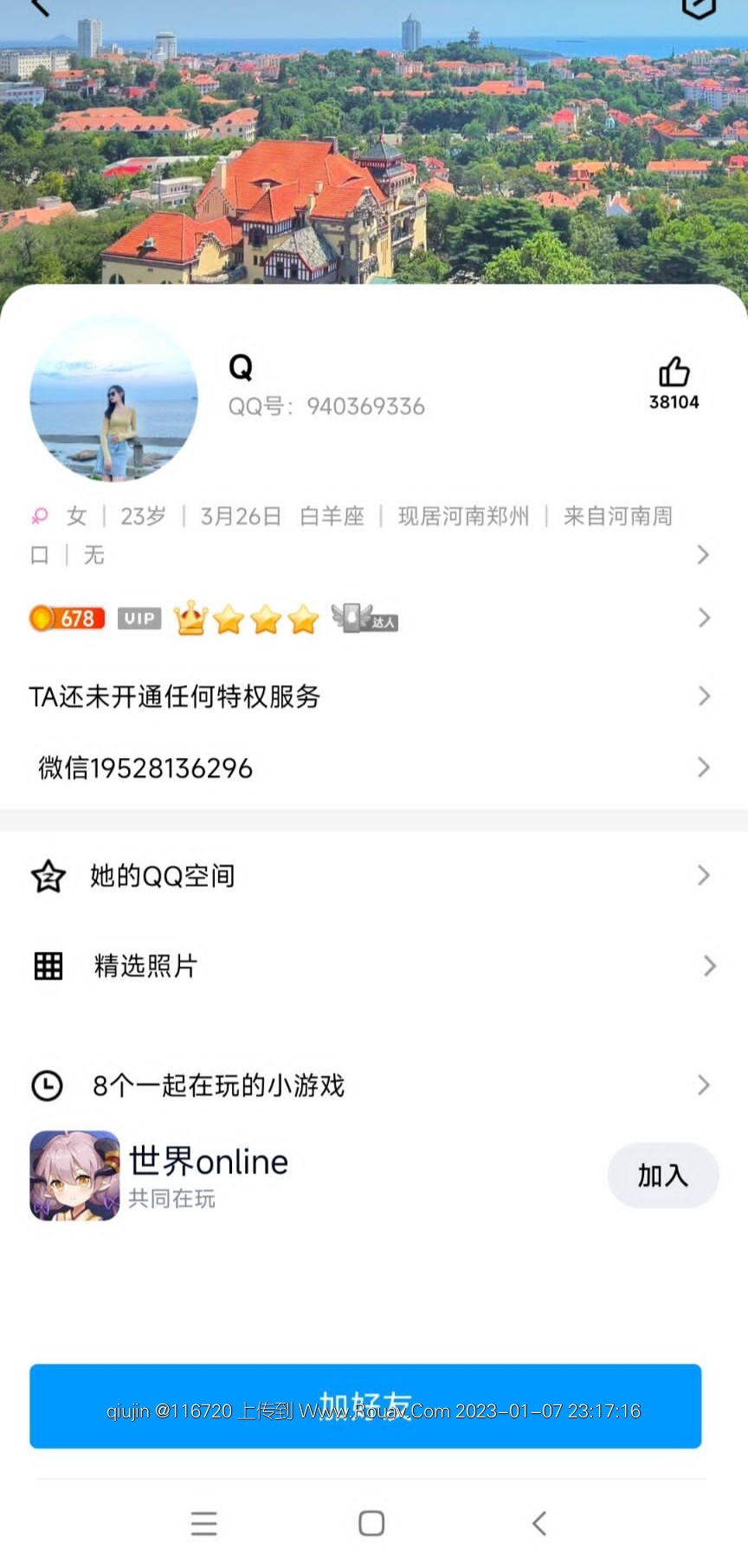This screenshot has height=1568, width=748.
Task: Open 8个一起在玩的小游戏 list
Action: coord(364,1085)
